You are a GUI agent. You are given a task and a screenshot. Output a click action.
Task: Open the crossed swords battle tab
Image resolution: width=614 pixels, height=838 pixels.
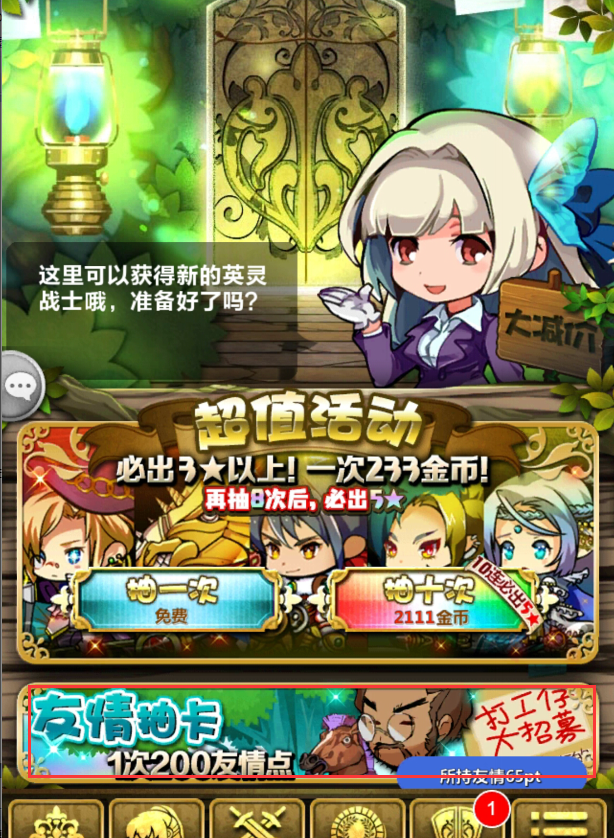coord(250,822)
